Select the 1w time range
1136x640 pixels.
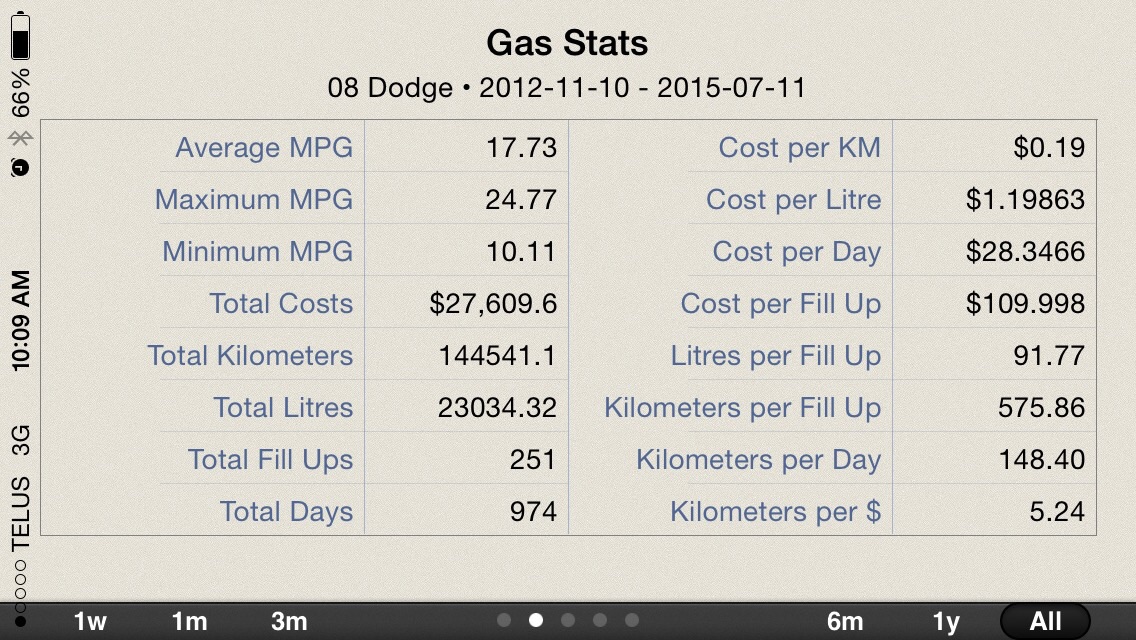pyautogui.click(x=90, y=621)
